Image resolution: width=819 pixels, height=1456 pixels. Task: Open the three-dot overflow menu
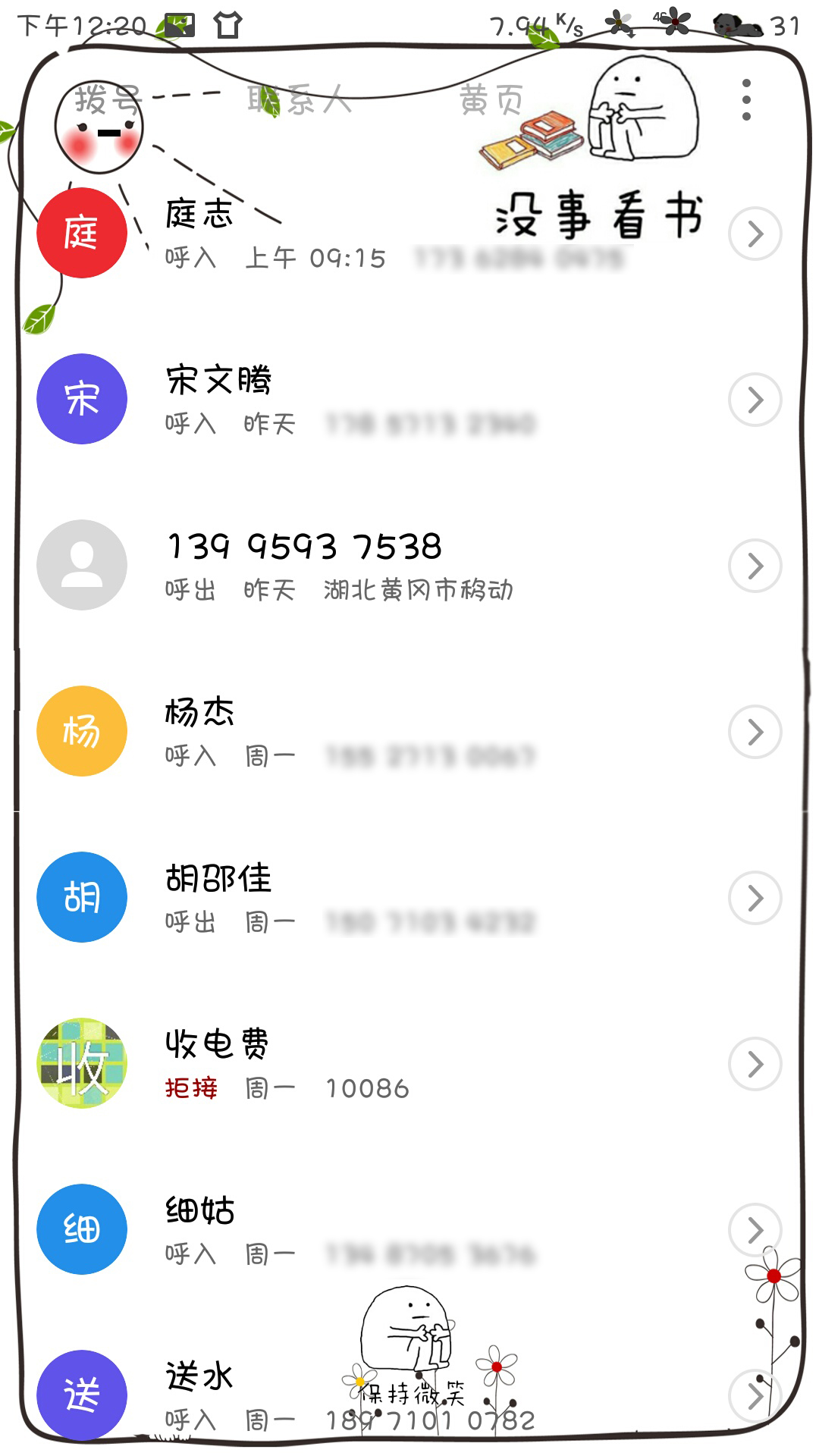(x=746, y=99)
